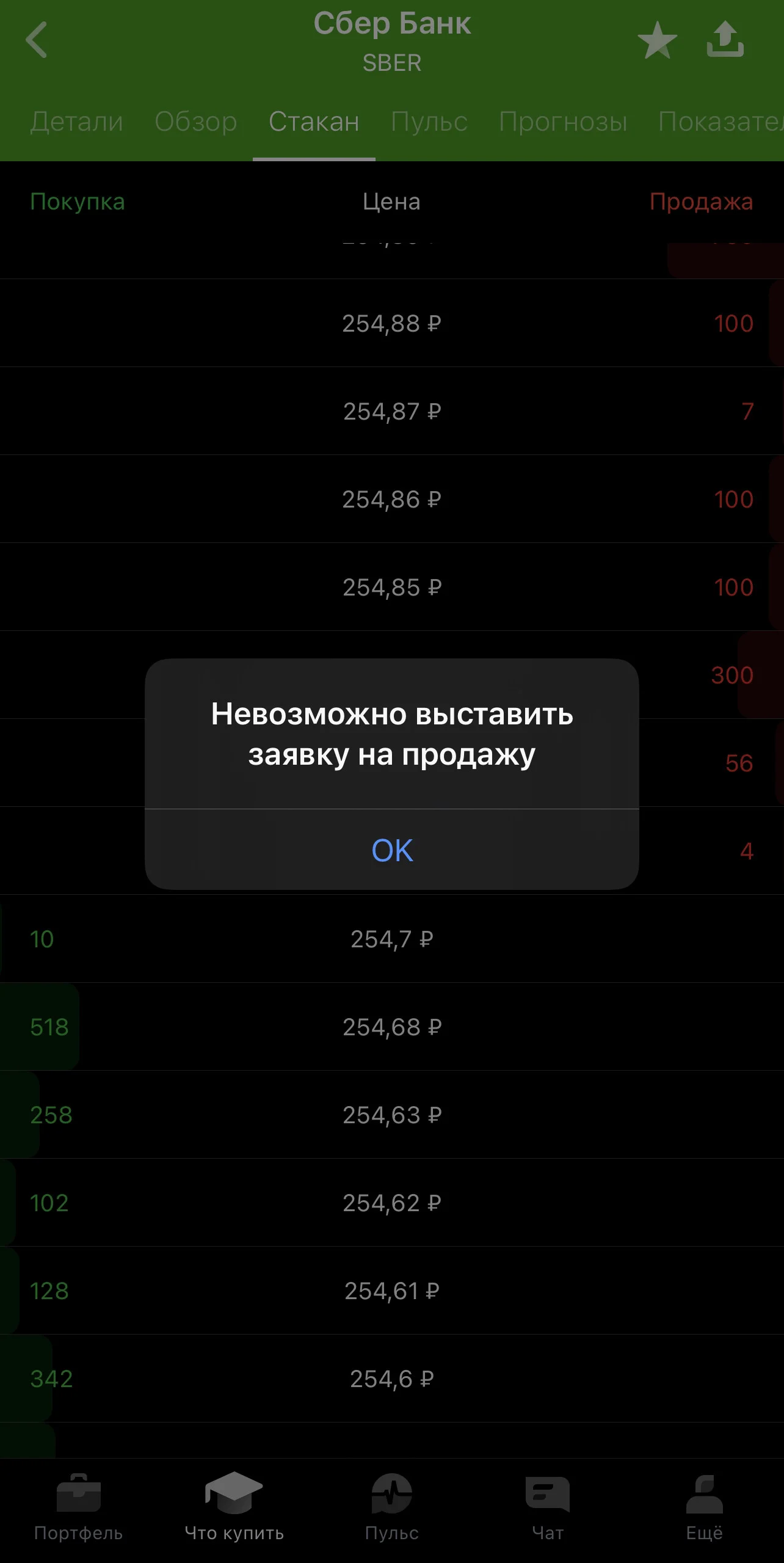Tap the 254,68 ₽ order book row
The image size is (784, 1563).
(x=392, y=1027)
